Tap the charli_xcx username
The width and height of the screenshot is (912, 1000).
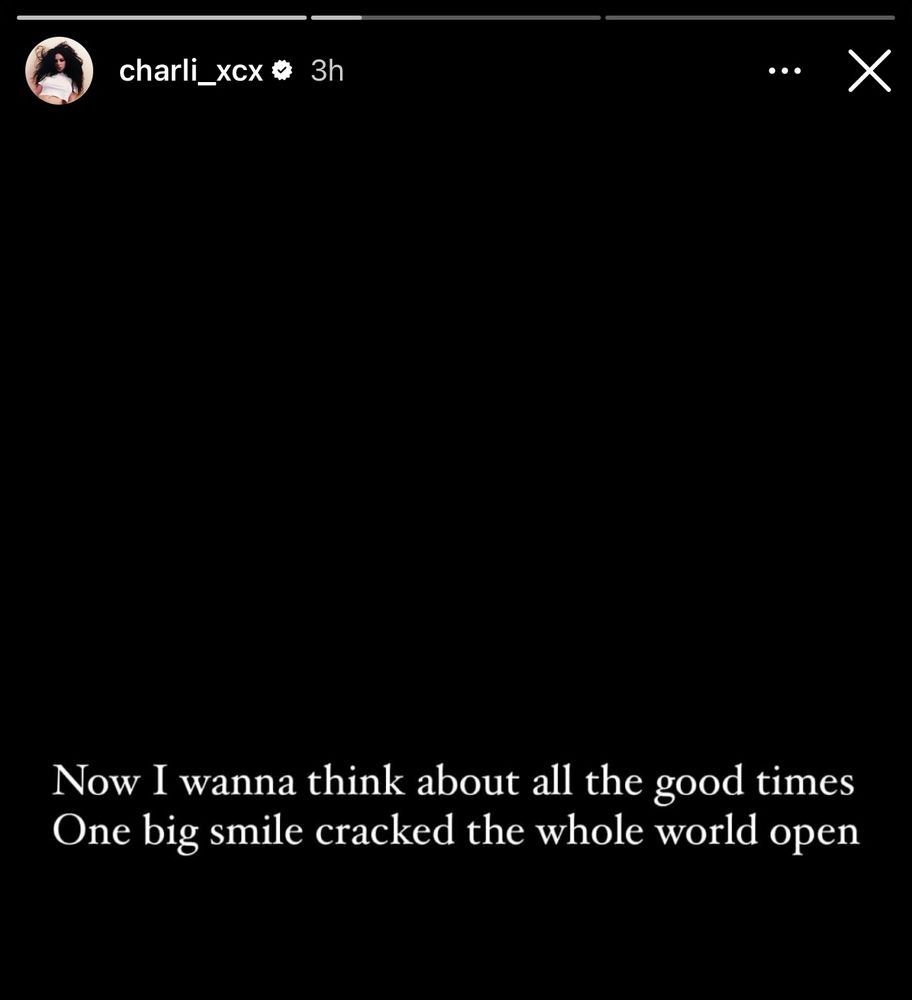tap(190, 71)
